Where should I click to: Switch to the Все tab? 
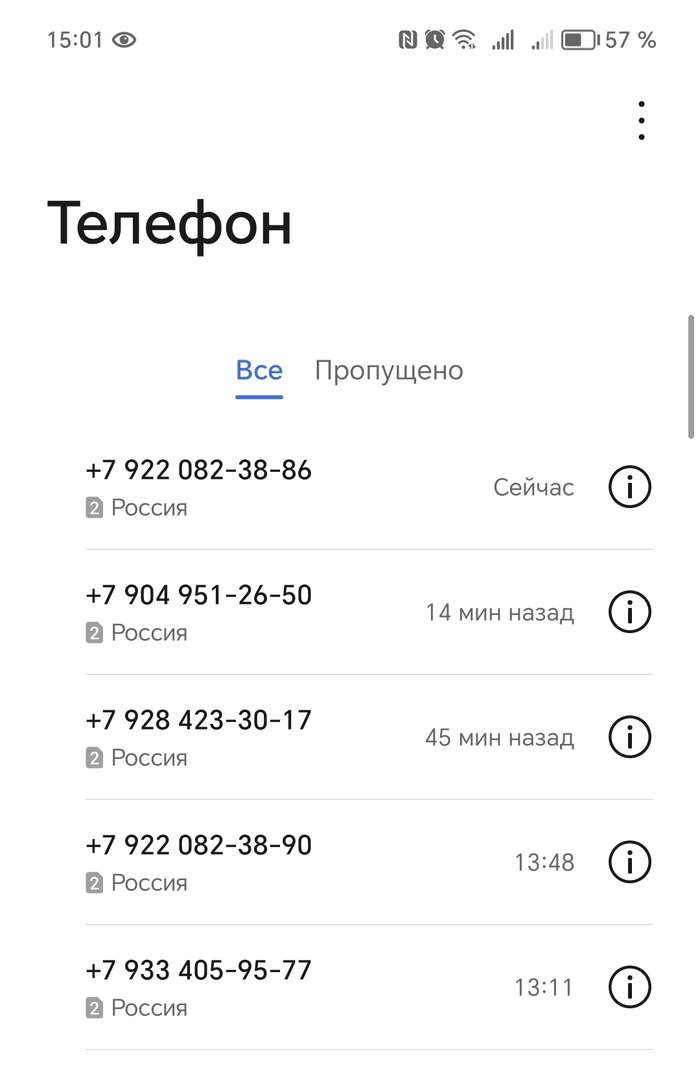click(259, 371)
